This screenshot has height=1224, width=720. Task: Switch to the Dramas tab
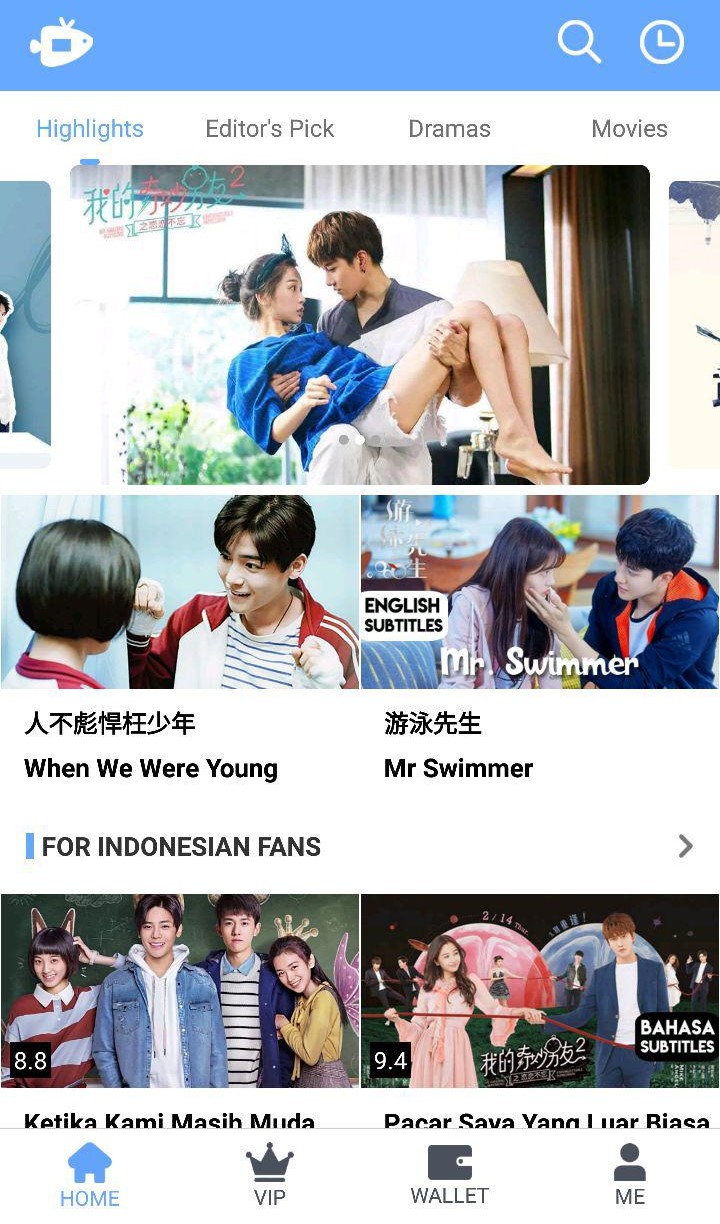[x=449, y=129]
